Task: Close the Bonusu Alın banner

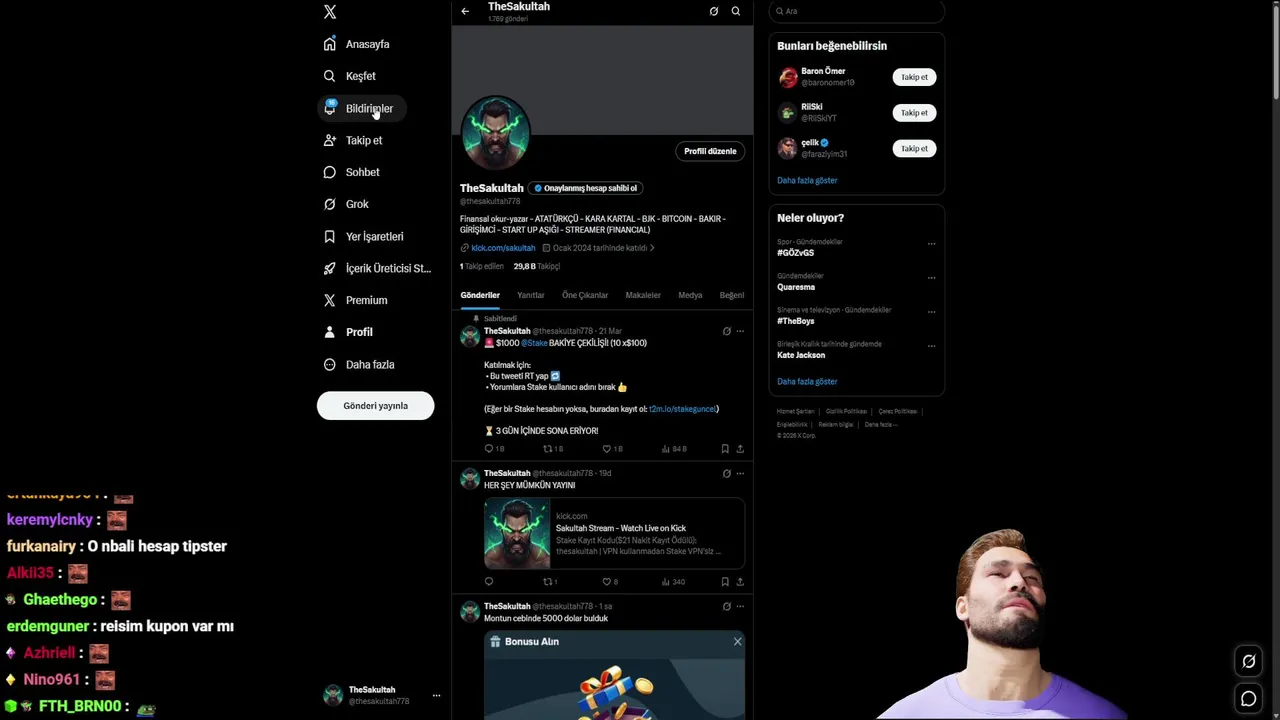Action: [738, 641]
